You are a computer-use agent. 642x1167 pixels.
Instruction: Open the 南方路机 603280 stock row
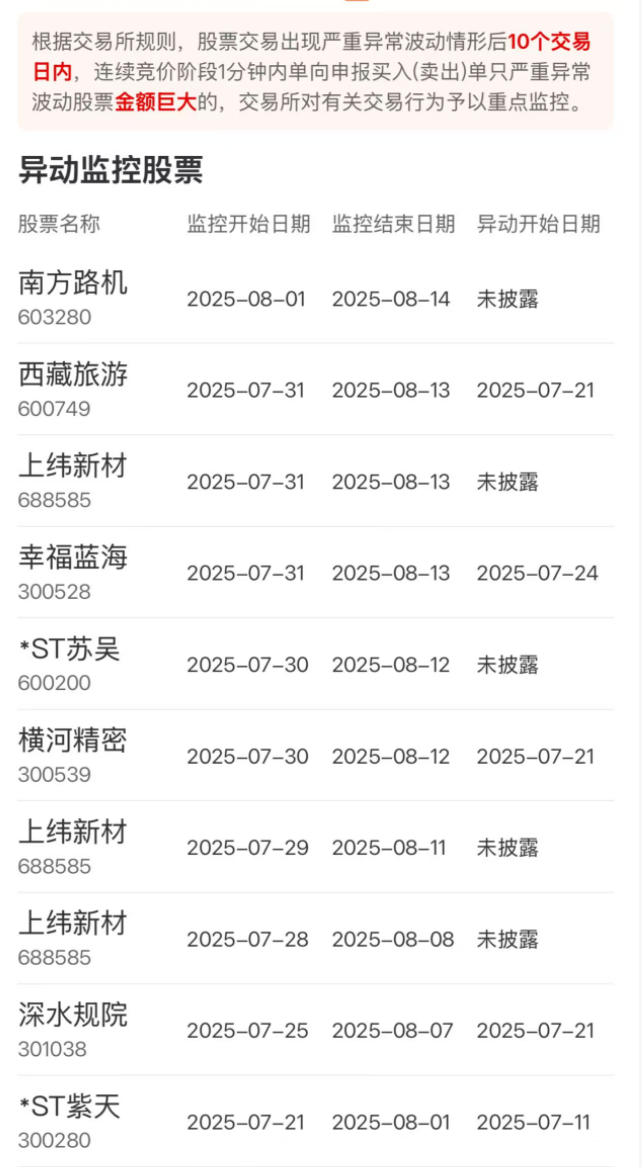315,298
